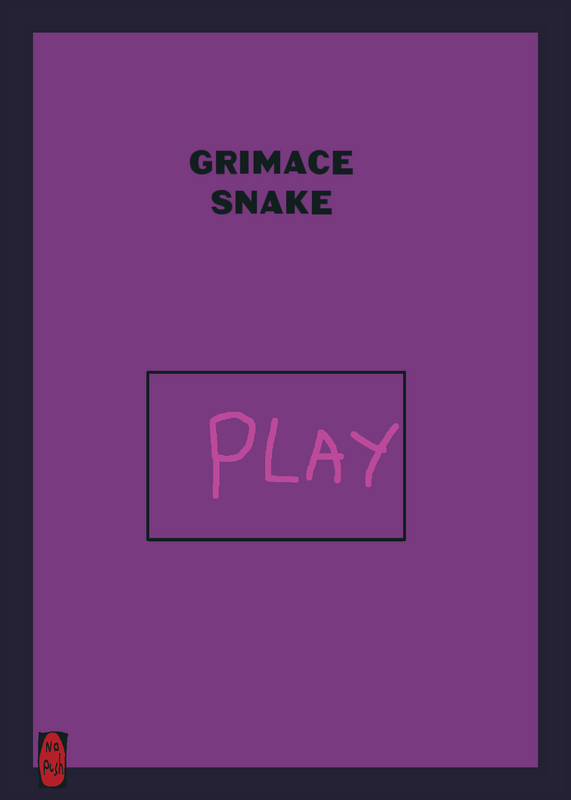Tap the red "No Push" button
The image size is (571, 800).
click(53, 760)
